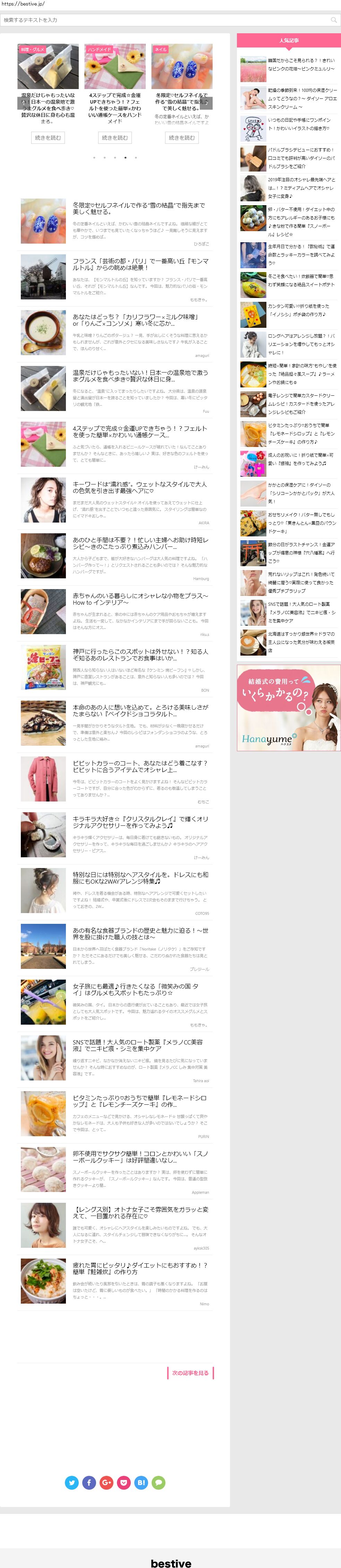
Task: Open the Hanayume wedding cost banner
Action: tap(289, 707)
